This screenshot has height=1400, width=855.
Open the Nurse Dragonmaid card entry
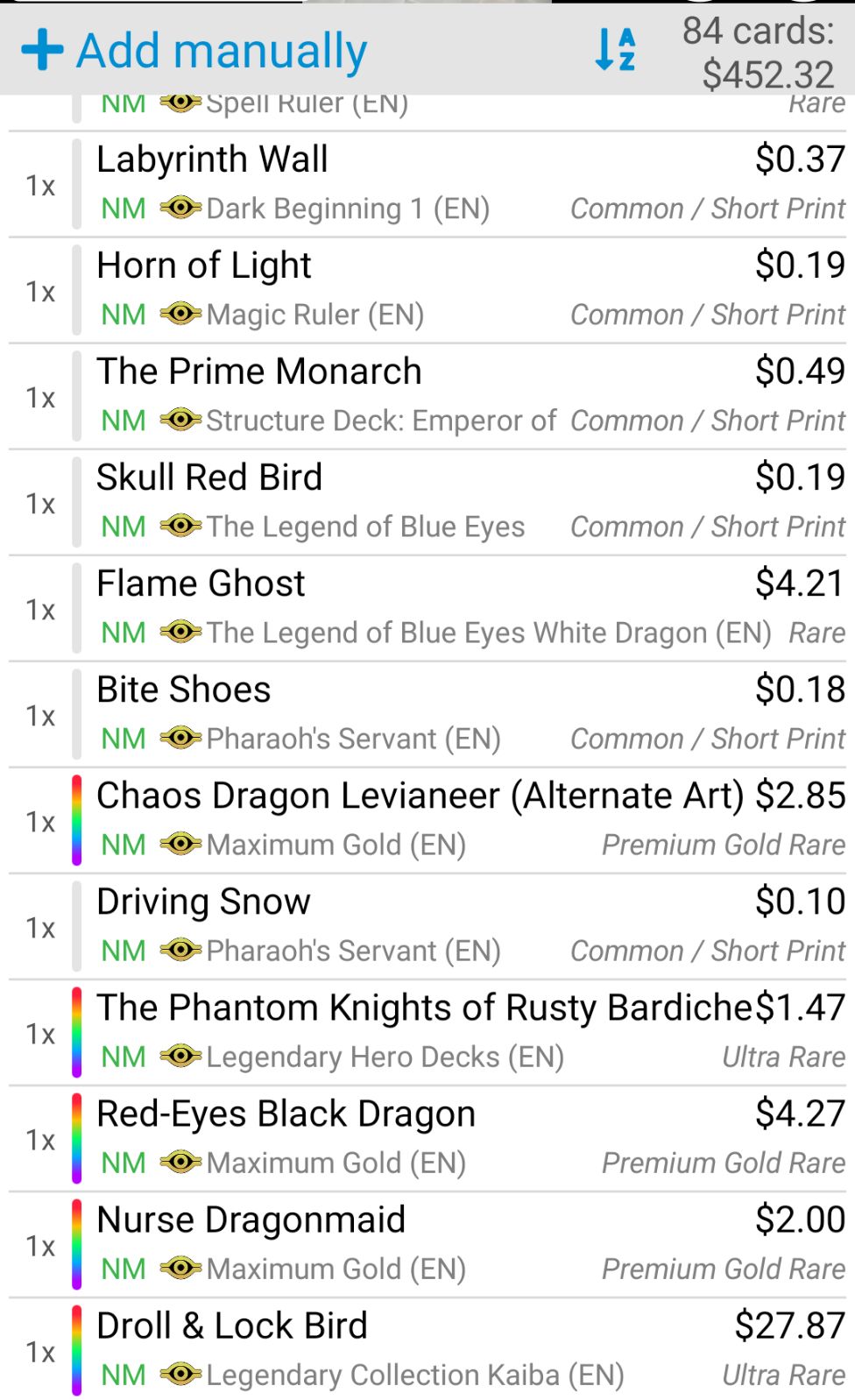point(427,1244)
